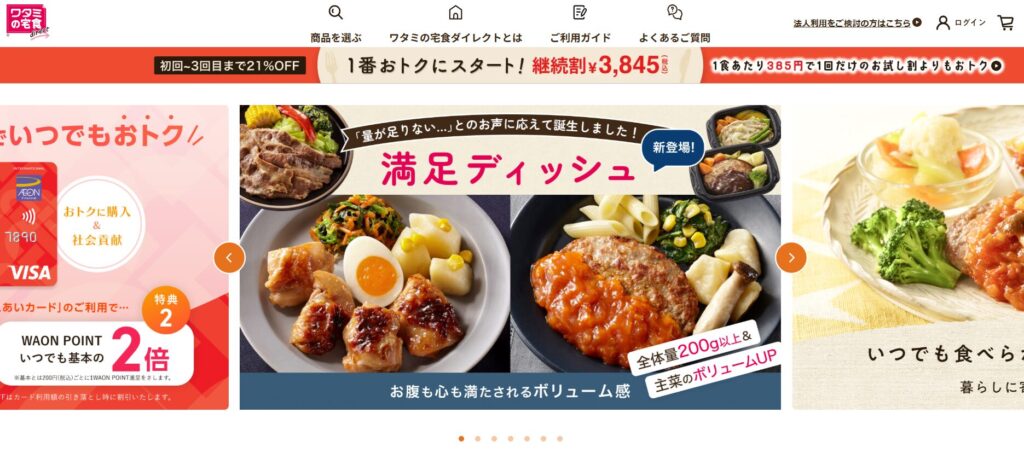Open よくあるご質問 page
Image resolution: width=1024 pixels, height=471 pixels.
tap(675, 25)
